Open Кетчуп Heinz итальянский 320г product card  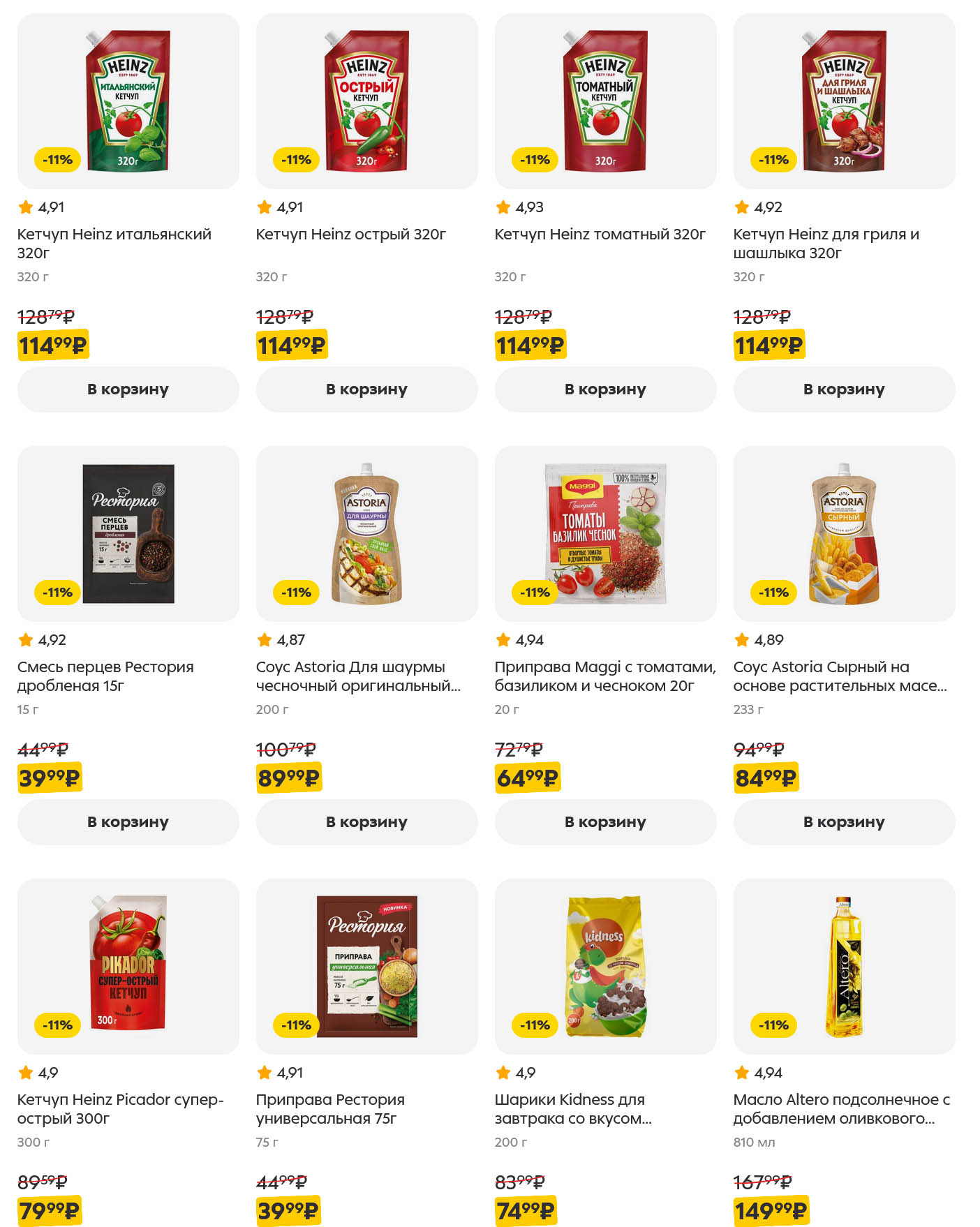114,243
